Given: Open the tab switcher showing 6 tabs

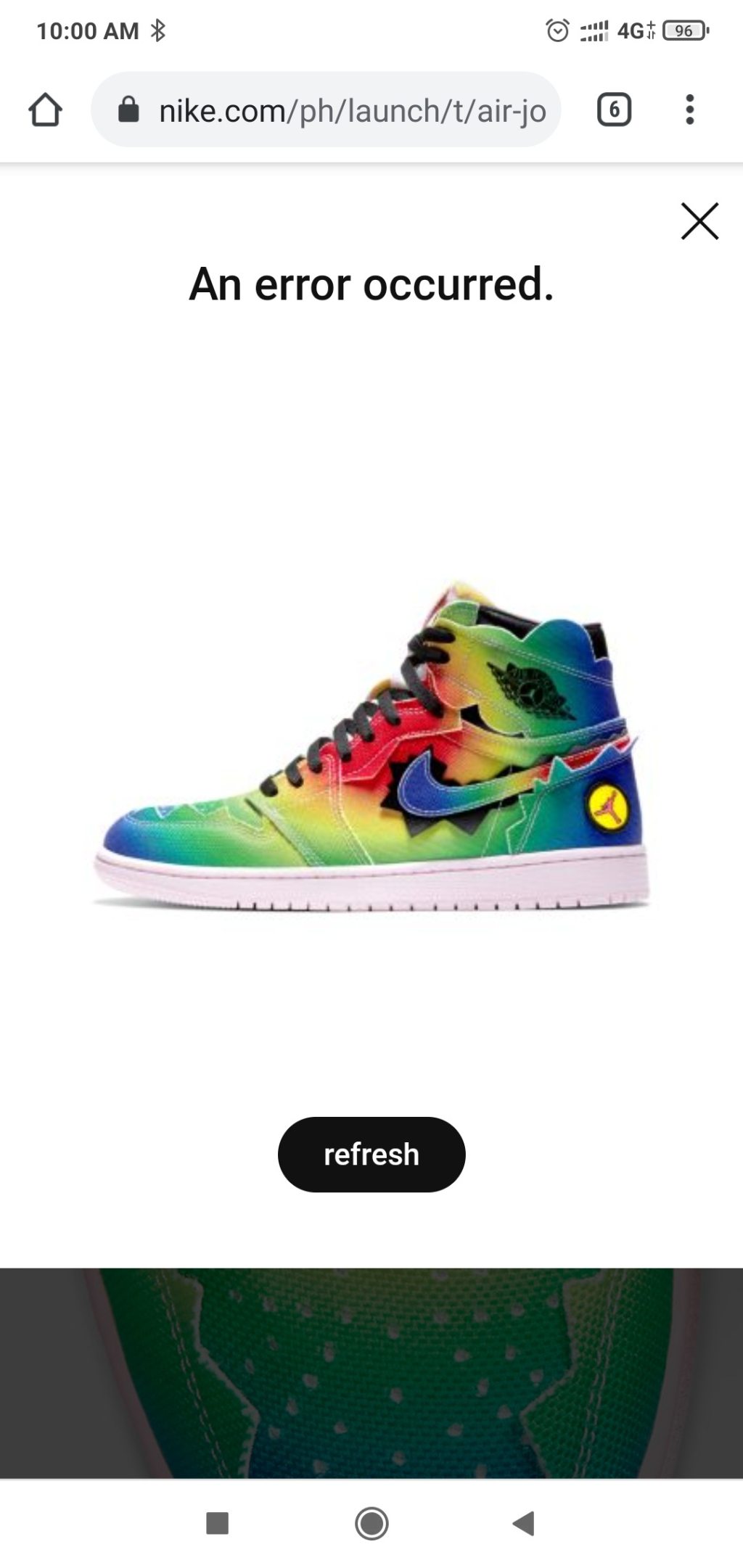Looking at the screenshot, I should click(x=614, y=110).
